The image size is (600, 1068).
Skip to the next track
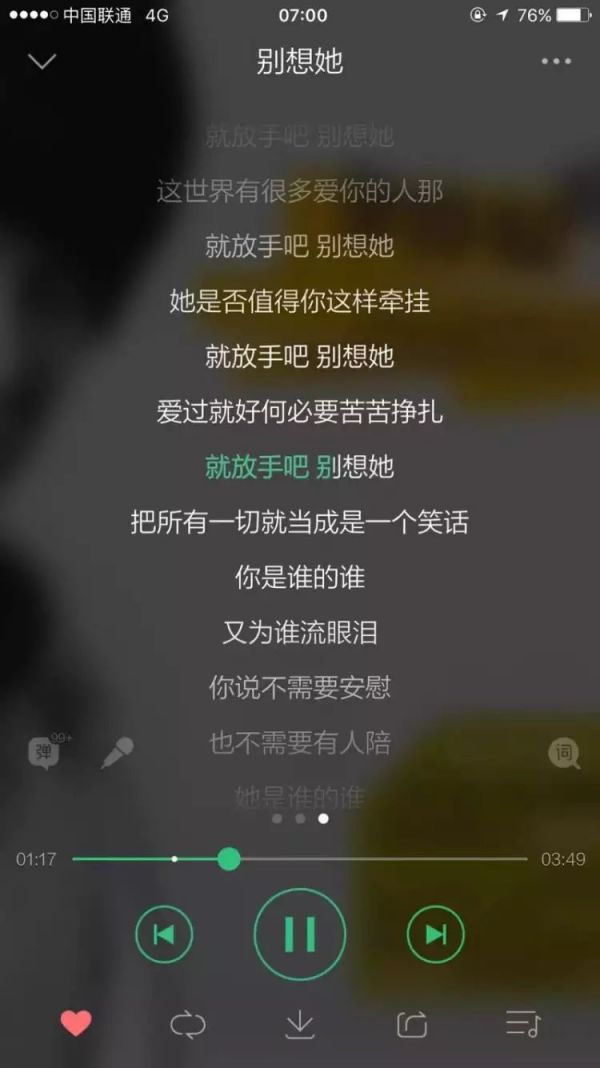click(436, 934)
